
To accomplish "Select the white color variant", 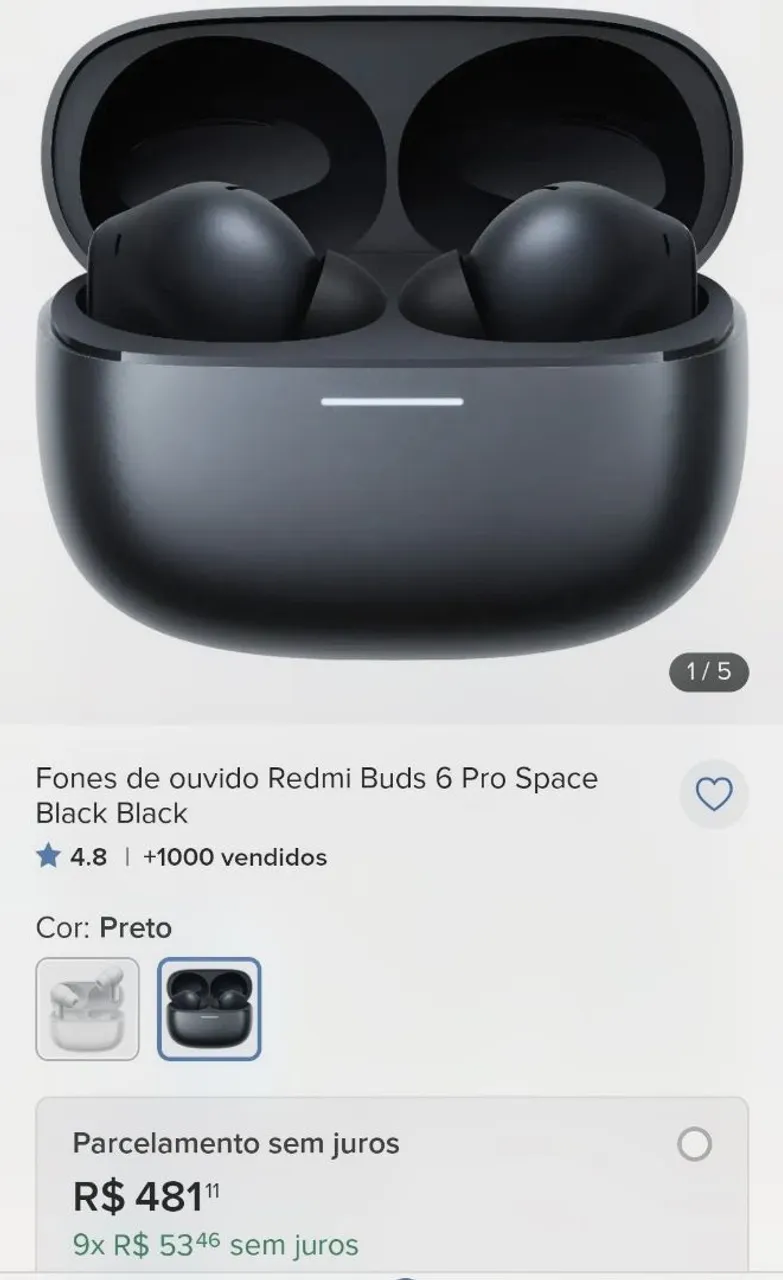I will tap(88, 1009).
